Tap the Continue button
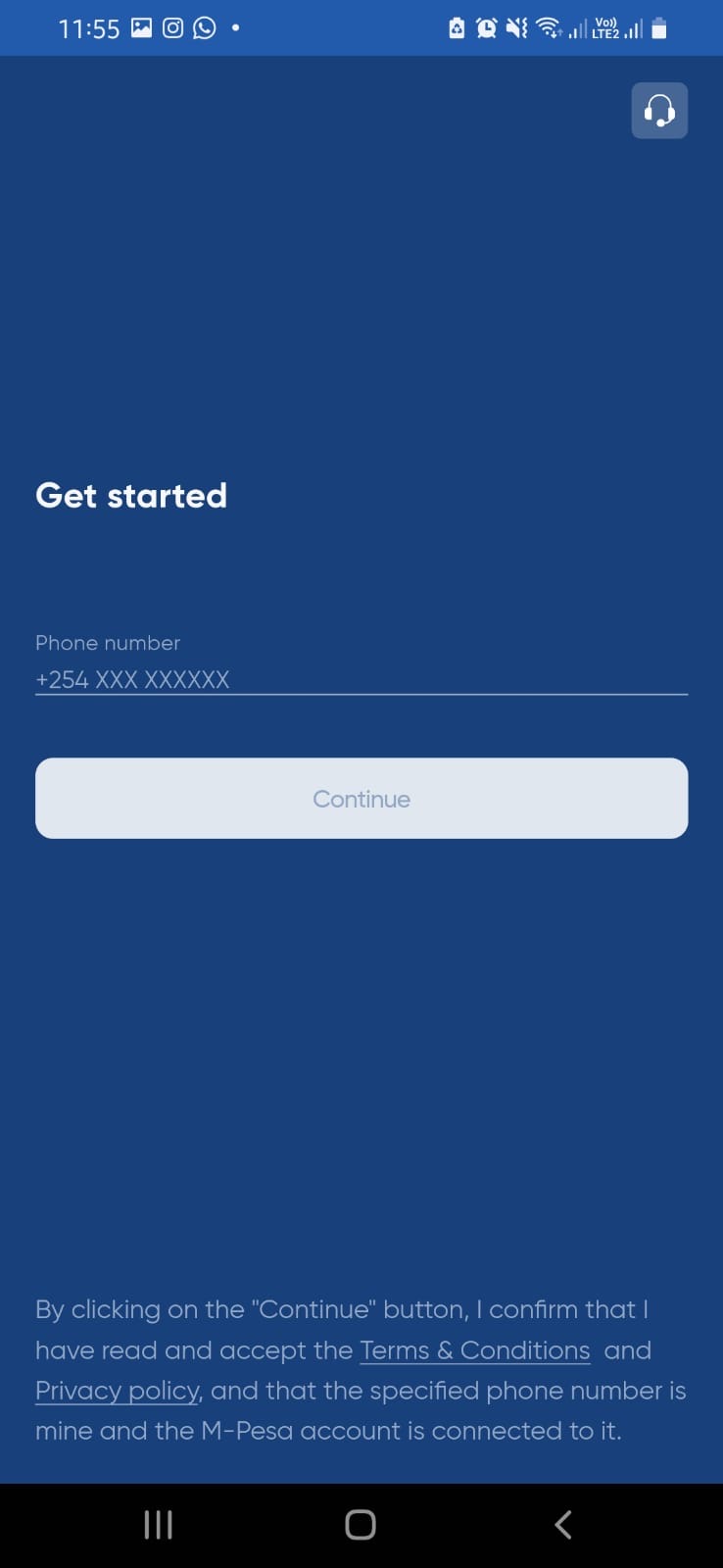 pos(361,798)
